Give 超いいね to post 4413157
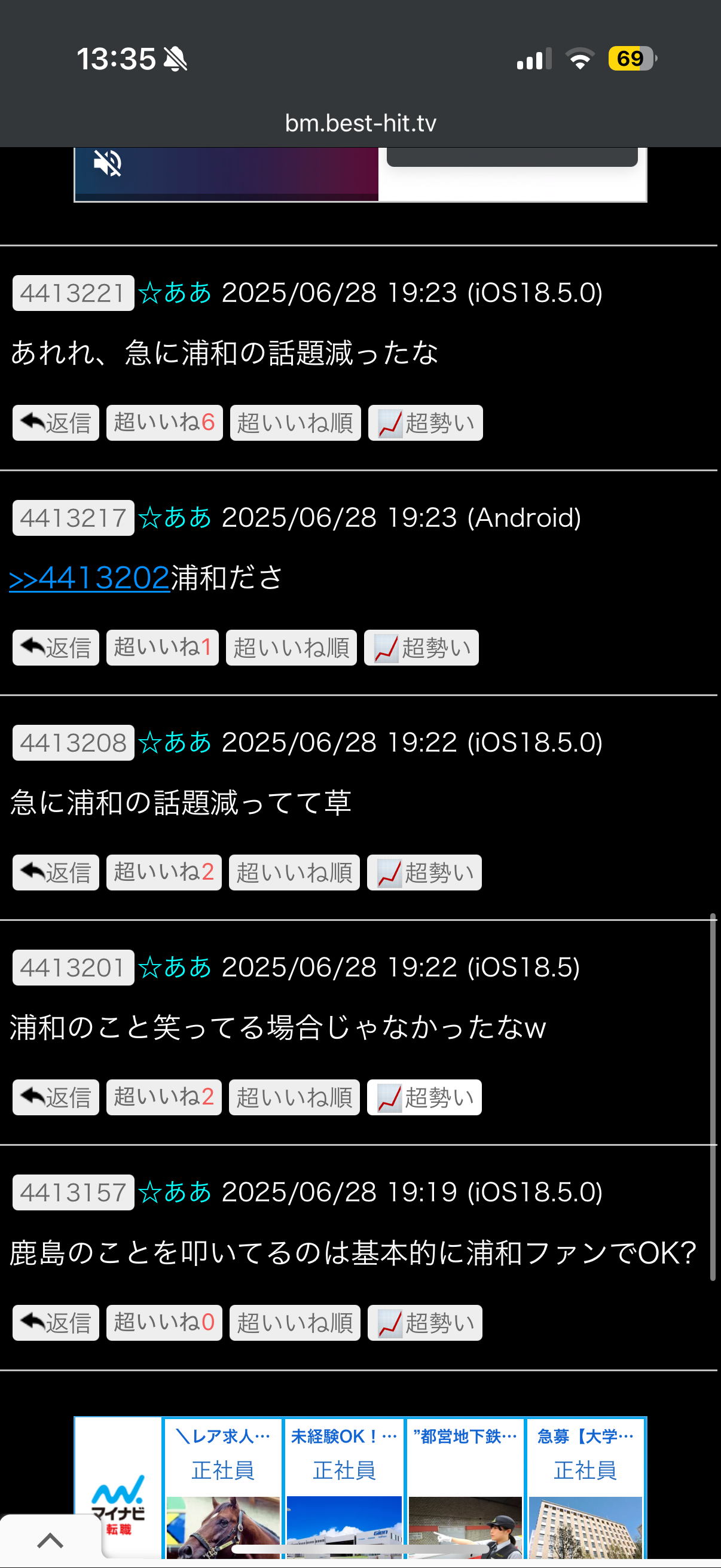The width and height of the screenshot is (721, 1568). pos(164,1323)
